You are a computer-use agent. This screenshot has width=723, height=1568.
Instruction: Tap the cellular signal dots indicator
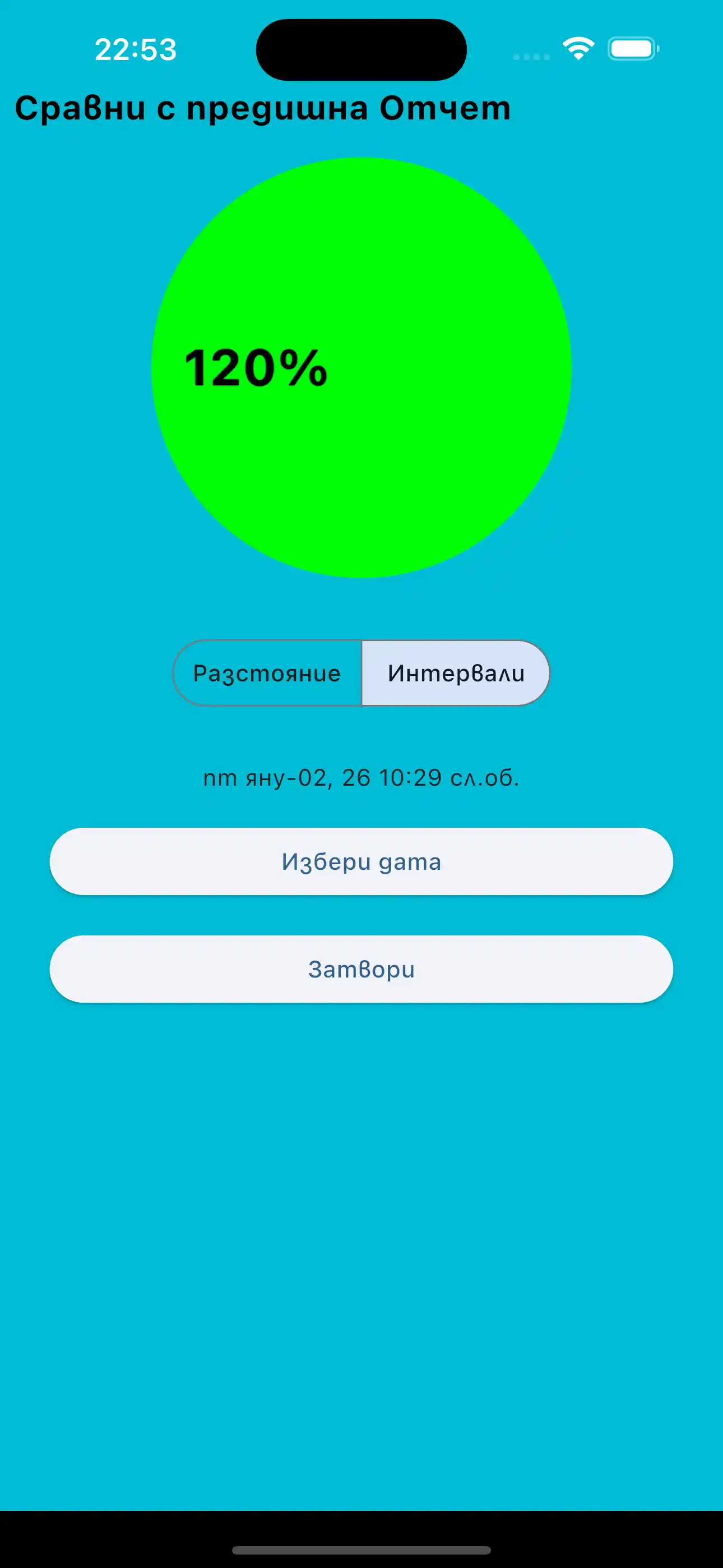coord(531,56)
